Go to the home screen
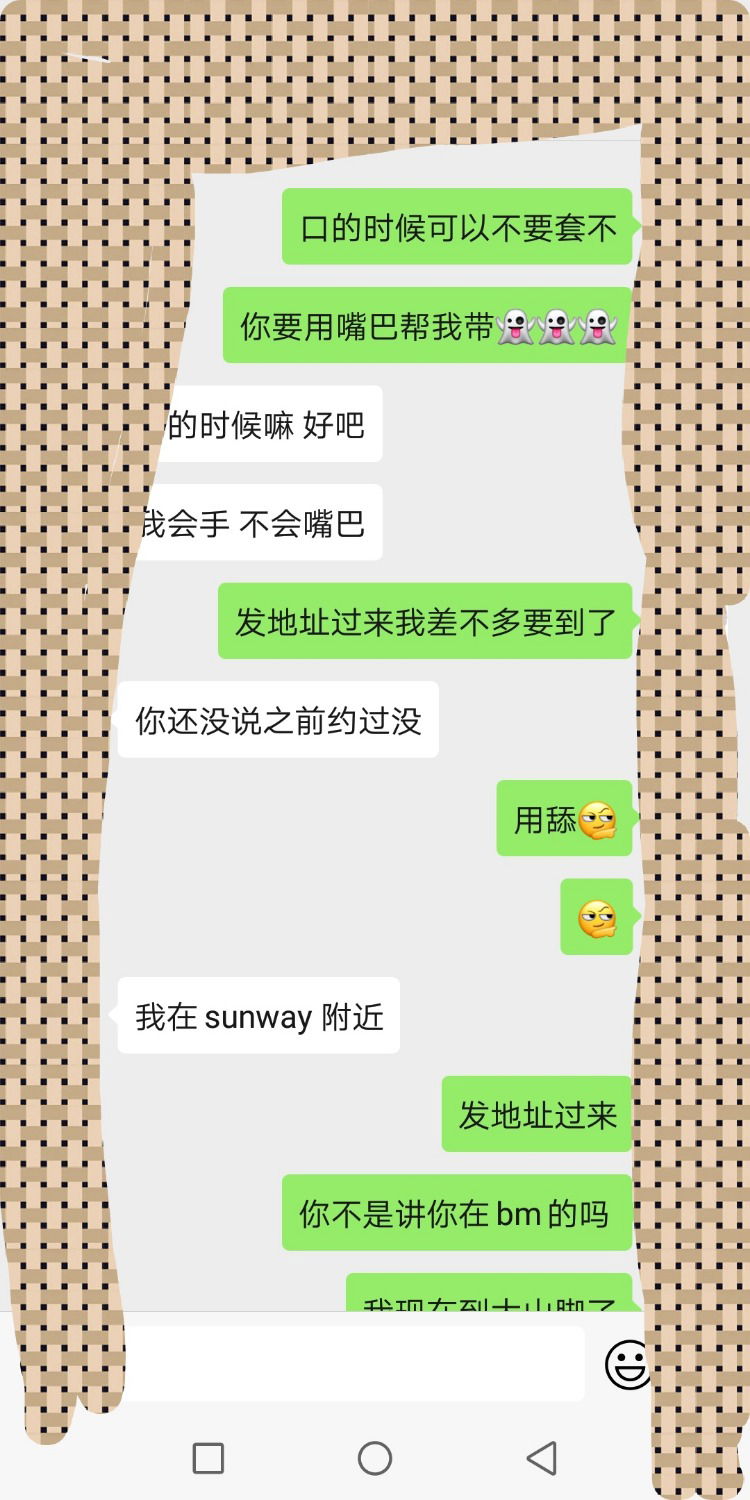This screenshot has width=750, height=1500. click(x=375, y=1458)
